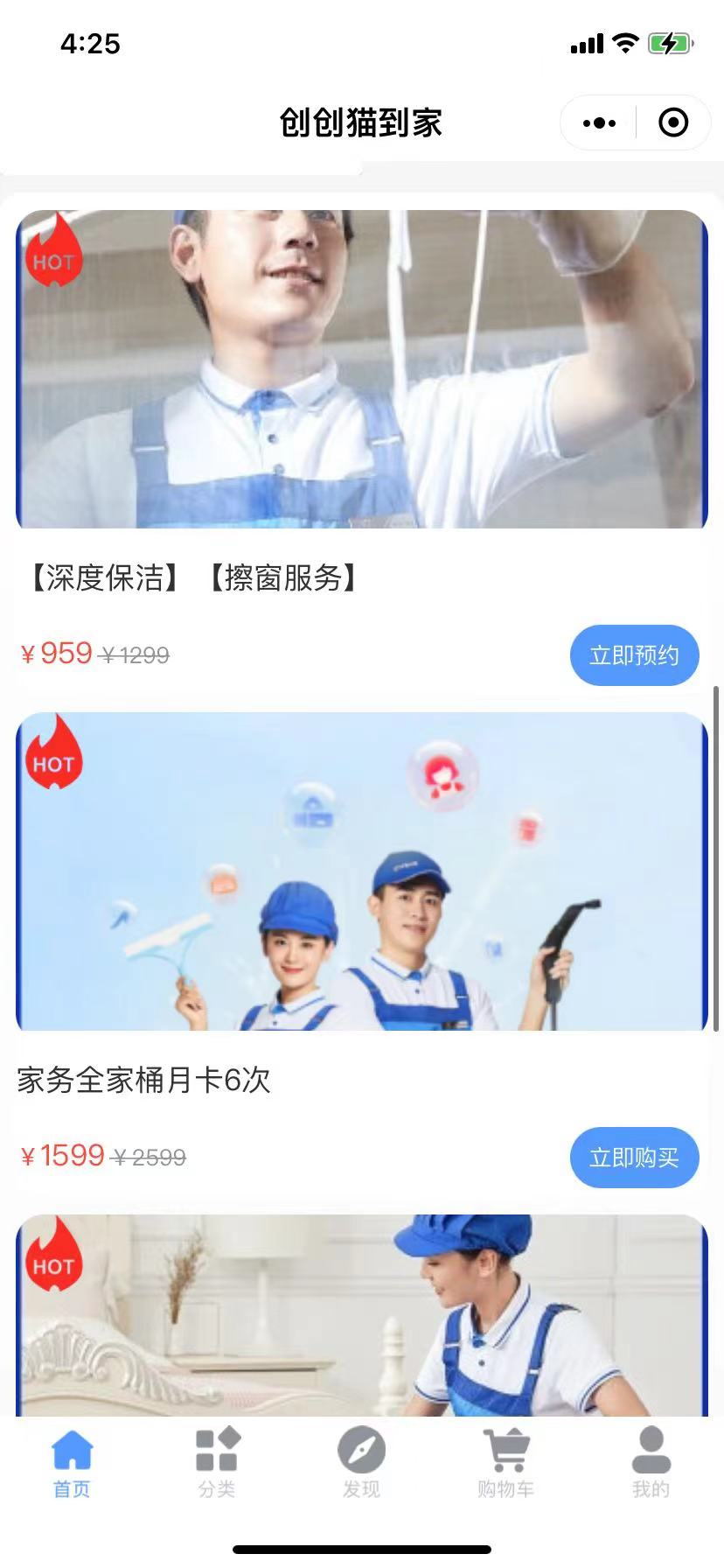Tap 立即预约 for the window cleaning service

pos(634,655)
